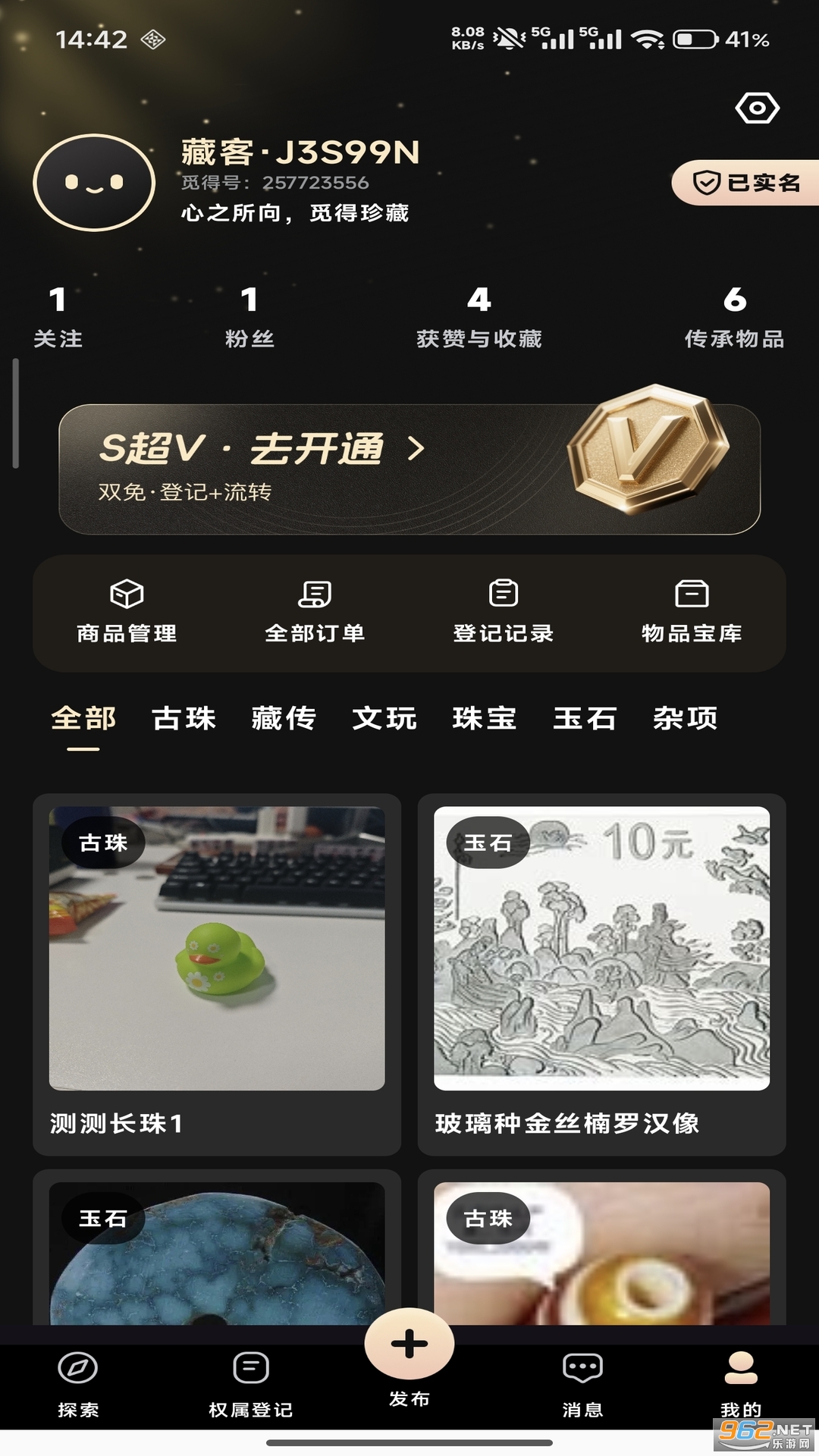
Task: Switch to the 古珠 category tab
Action: [x=185, y=719]
